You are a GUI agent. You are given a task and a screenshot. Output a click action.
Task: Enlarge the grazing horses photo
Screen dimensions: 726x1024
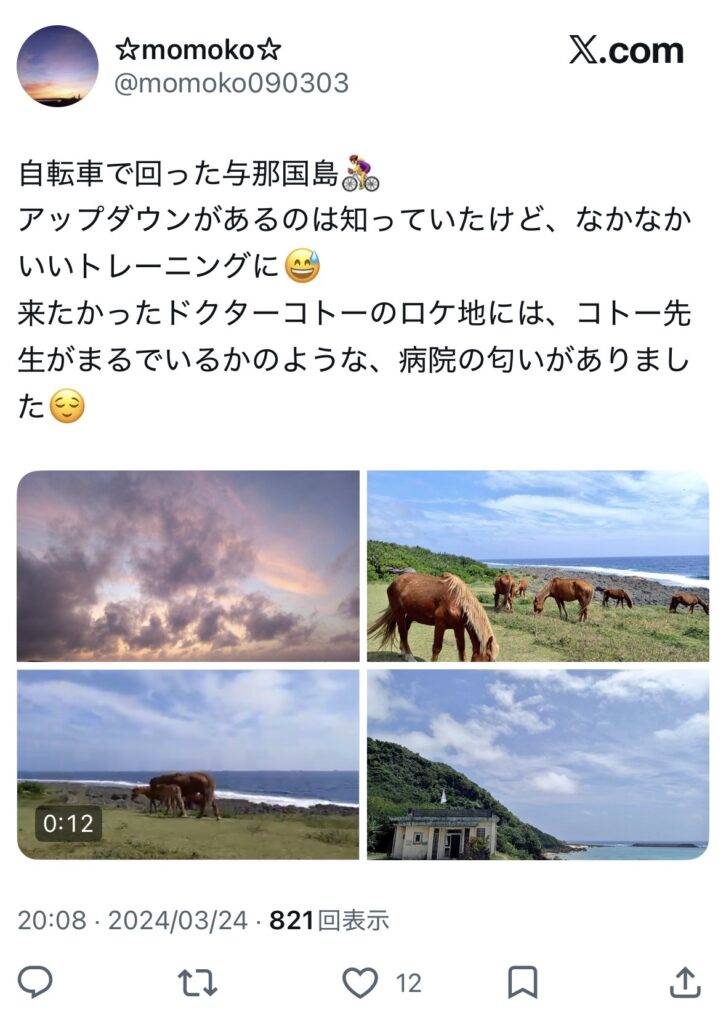[540, 566]
